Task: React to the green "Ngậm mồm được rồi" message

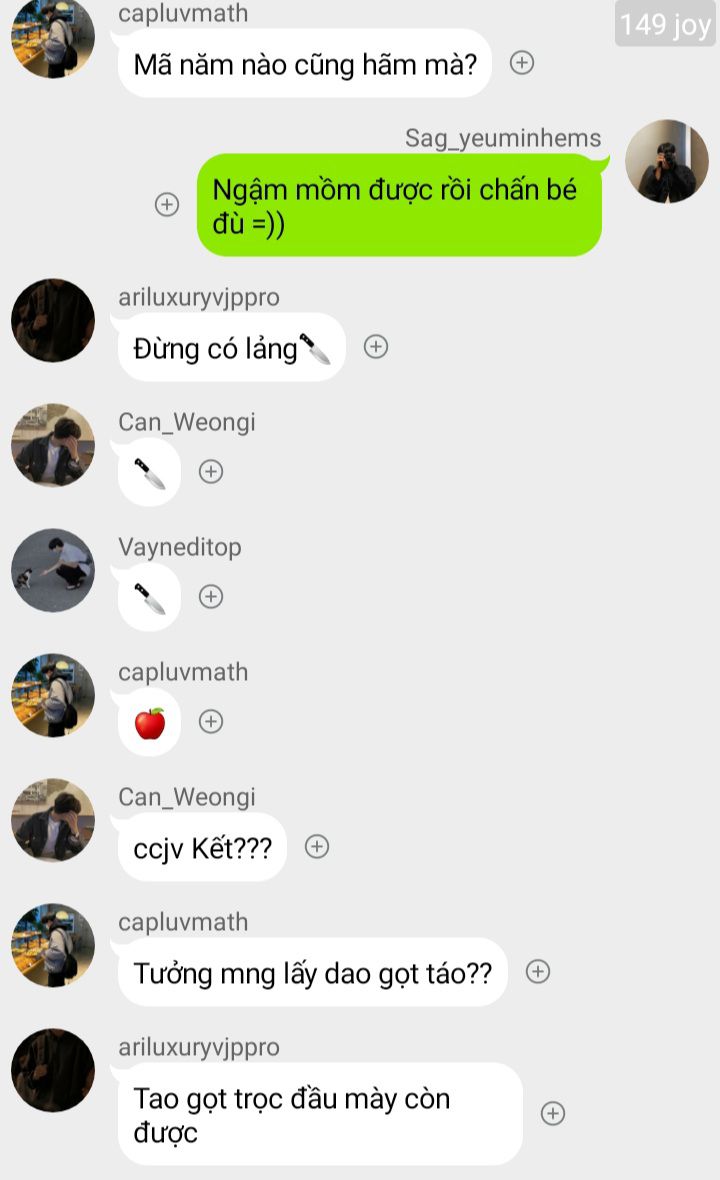Action: [x=167, y=204]
